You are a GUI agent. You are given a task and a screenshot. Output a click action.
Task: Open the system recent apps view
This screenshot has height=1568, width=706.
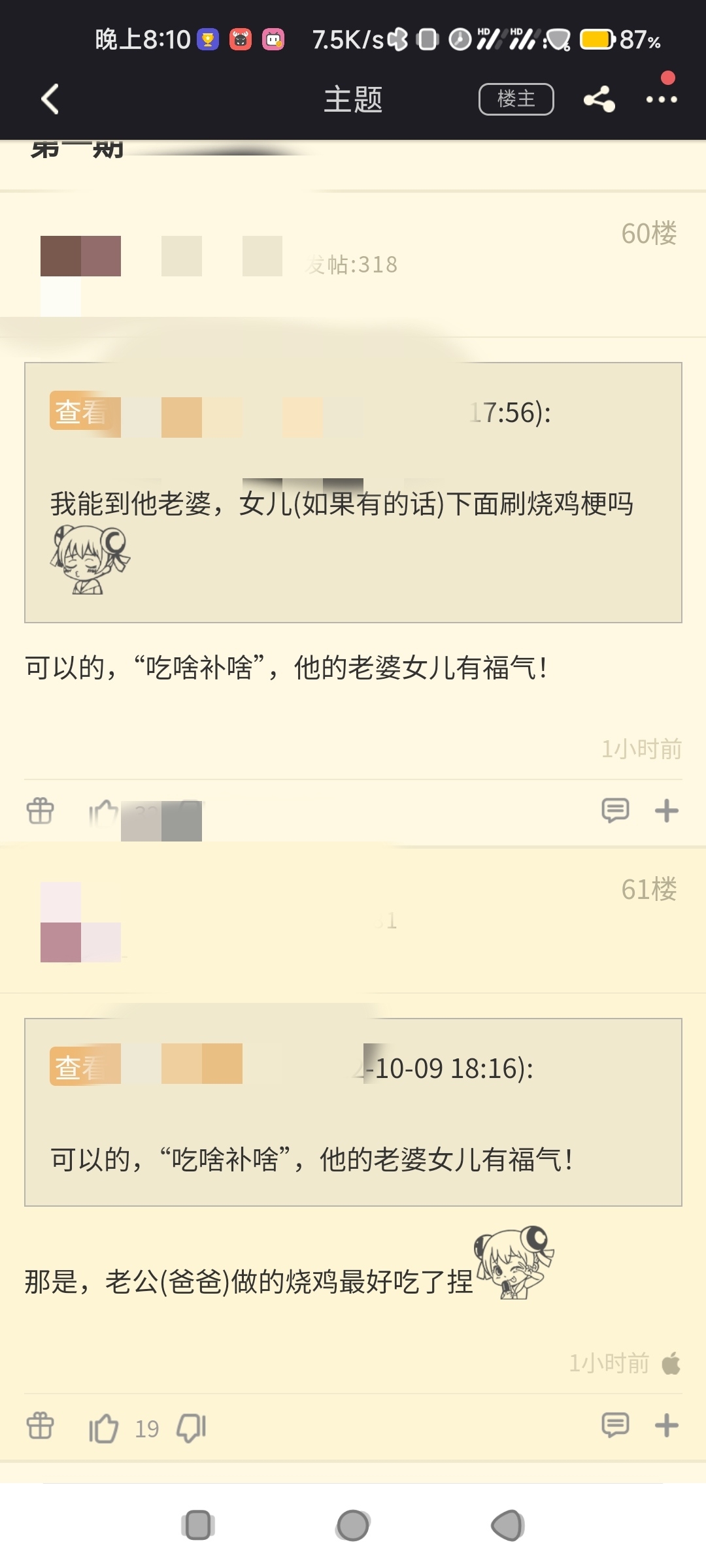click(197, 1526)
